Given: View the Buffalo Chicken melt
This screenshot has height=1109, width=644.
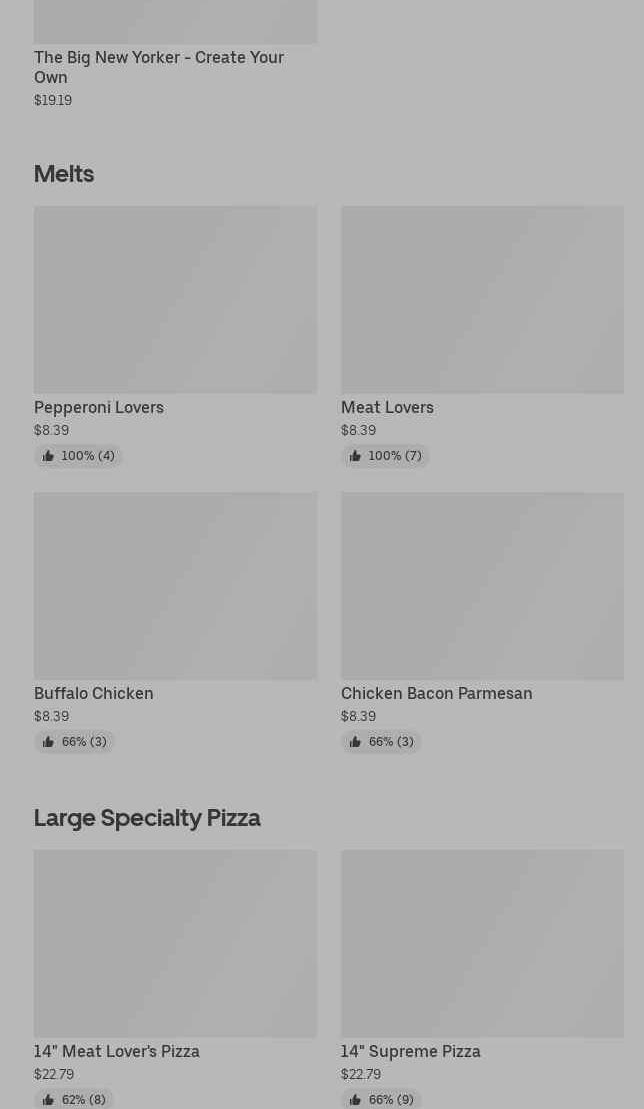Looking at the screenshot, I should click(175, 586).
